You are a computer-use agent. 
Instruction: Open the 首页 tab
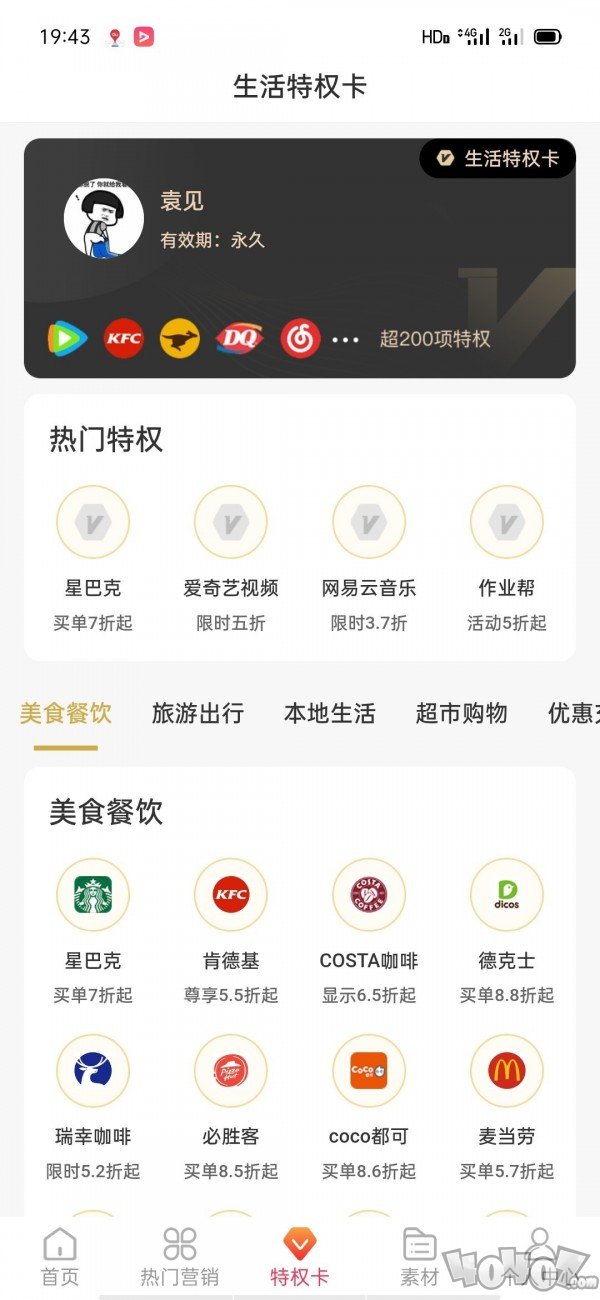click(x=60, y=1258)
